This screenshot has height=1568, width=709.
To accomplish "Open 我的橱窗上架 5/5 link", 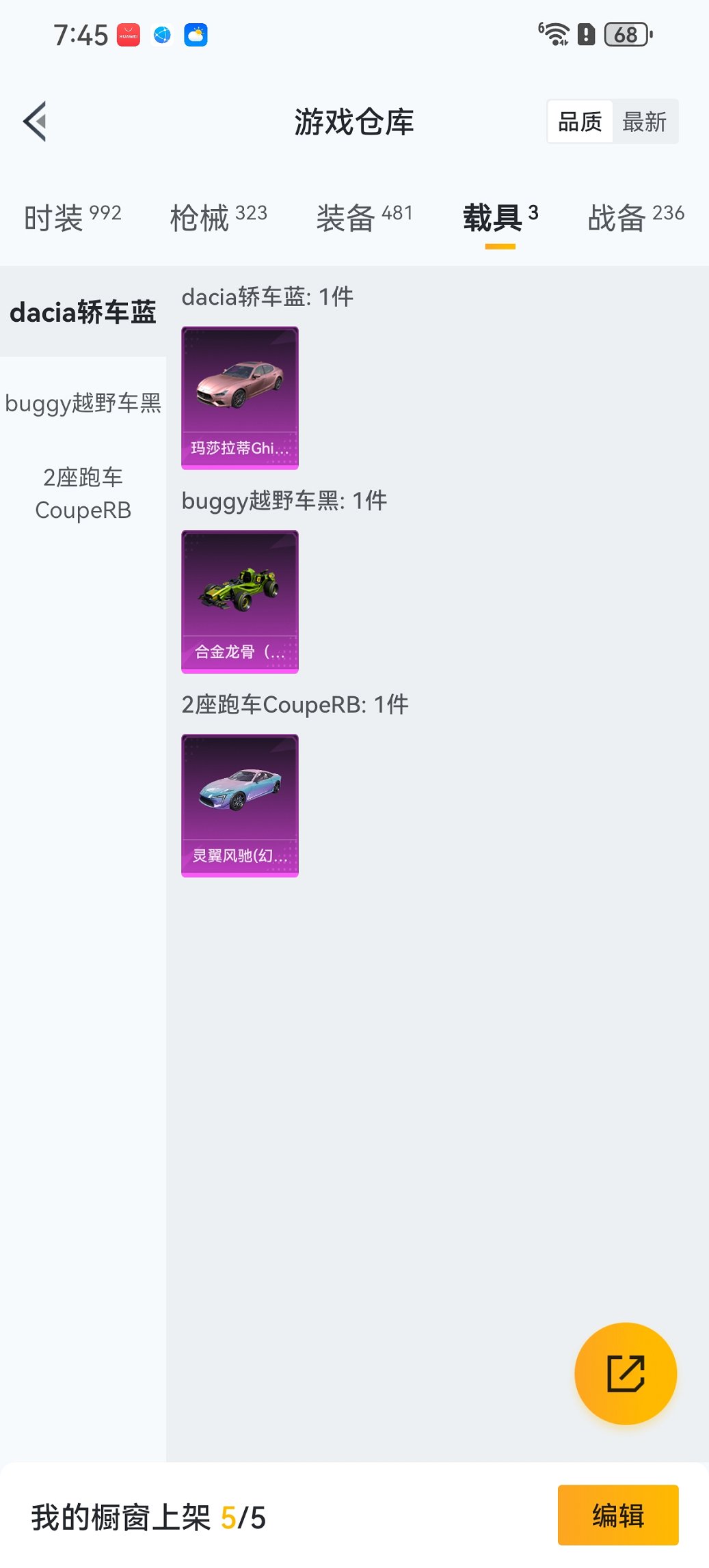I will pos(148,1516).
